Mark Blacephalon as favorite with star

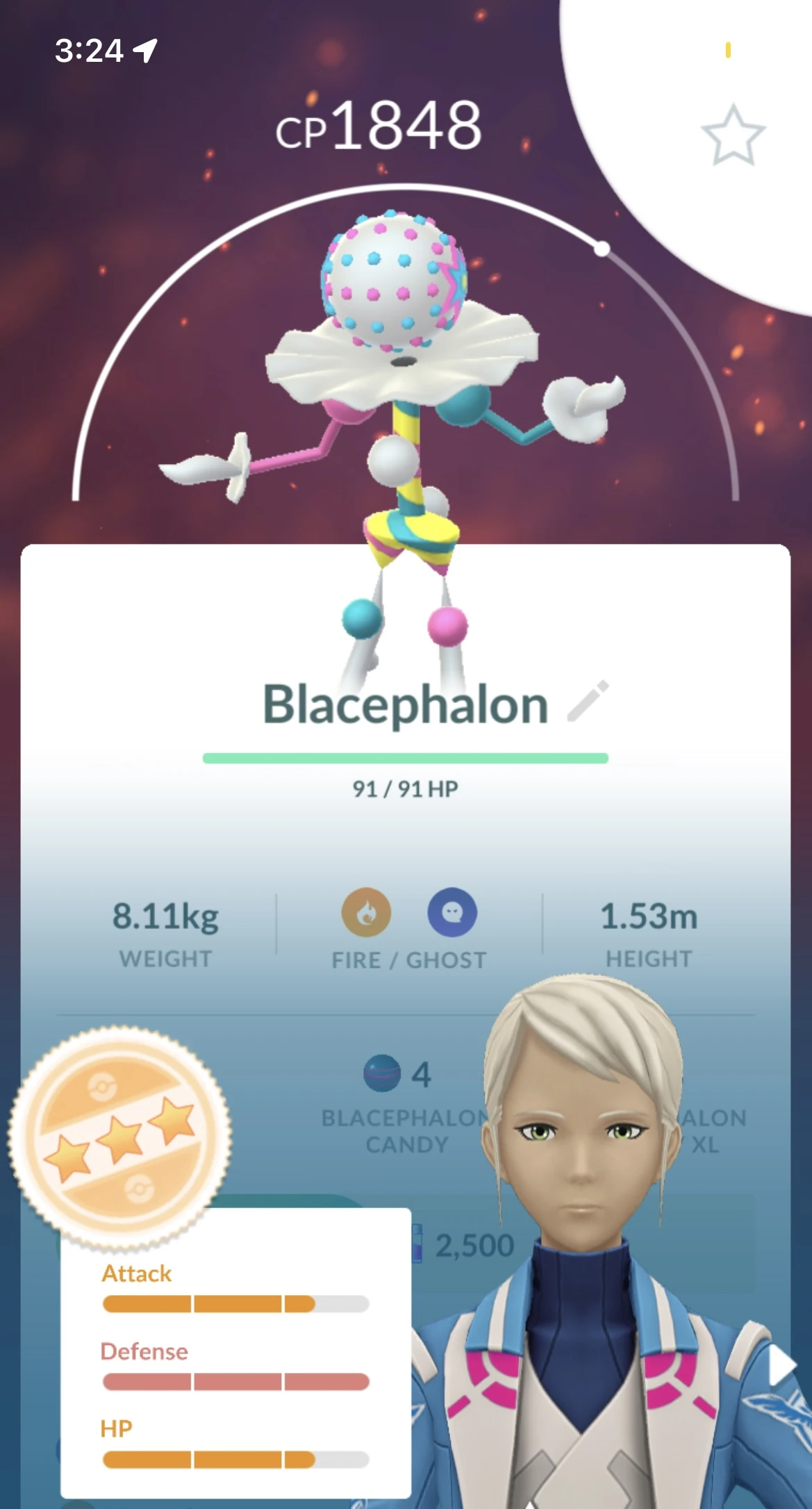pyautogui.click(x=733, y=135)
